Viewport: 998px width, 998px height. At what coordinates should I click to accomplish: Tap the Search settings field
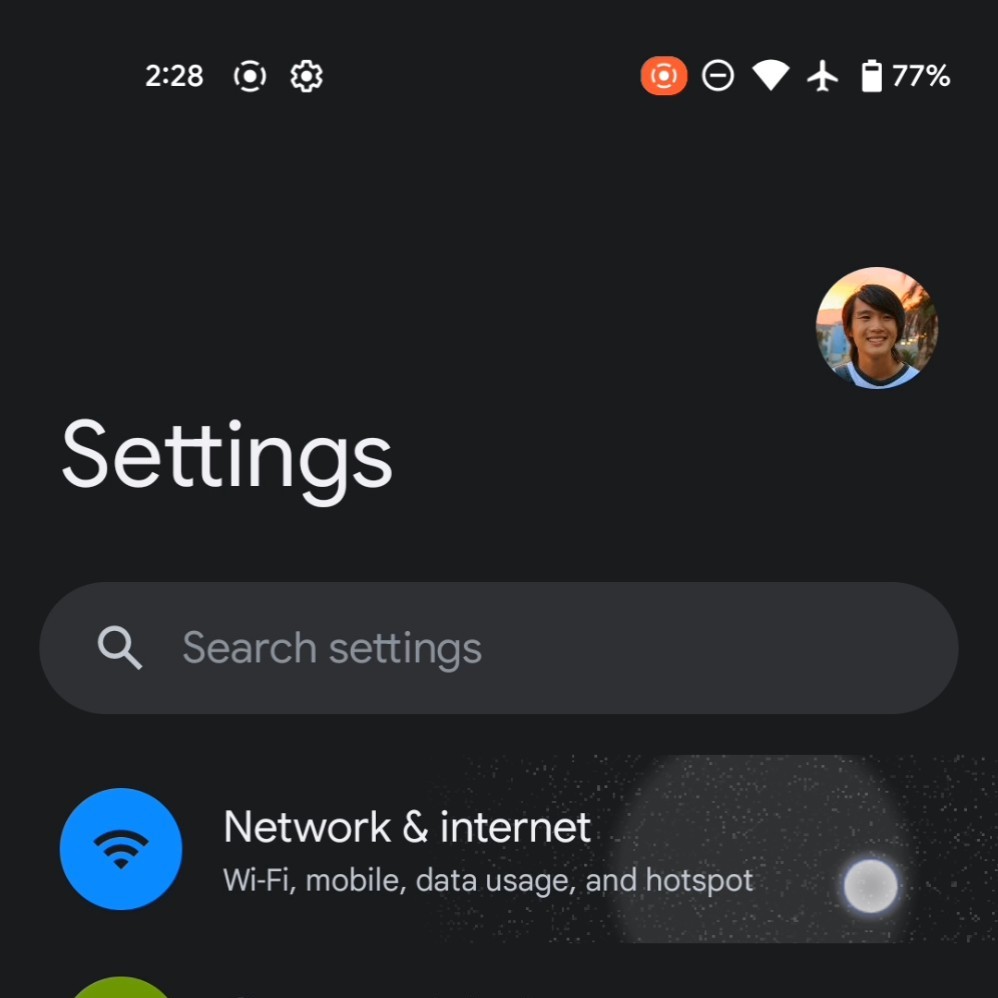coord(498,648)
